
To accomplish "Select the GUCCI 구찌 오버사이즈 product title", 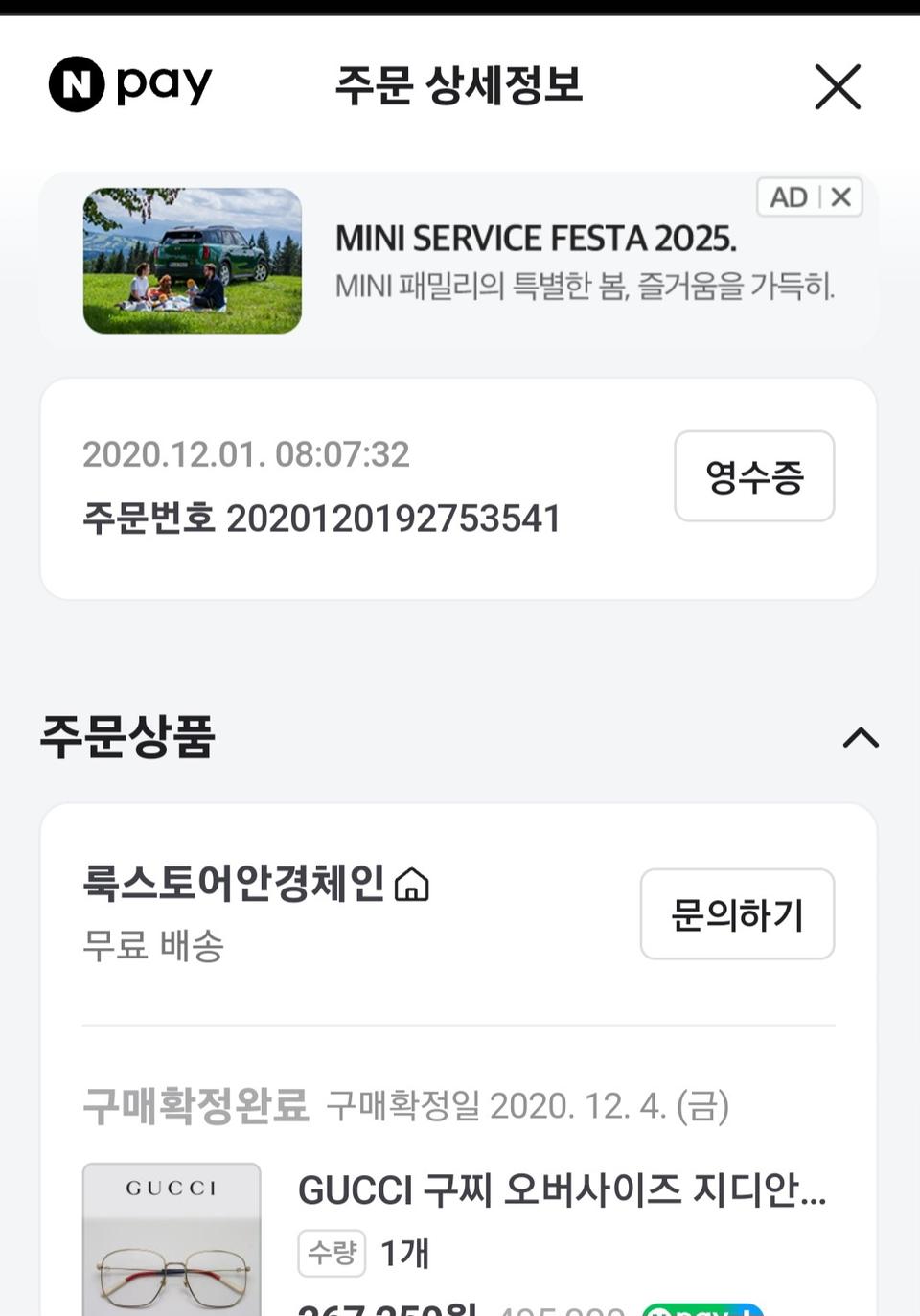I will pos(563,1192).
